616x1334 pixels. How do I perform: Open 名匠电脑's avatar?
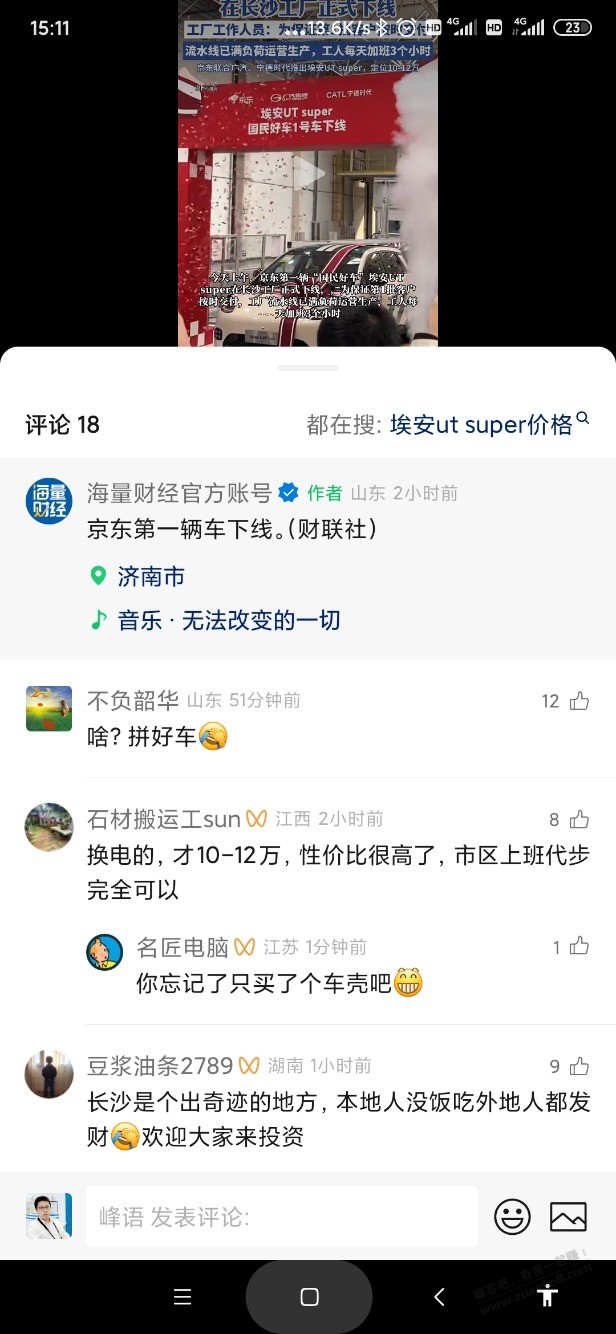click(x=104, y=953)
